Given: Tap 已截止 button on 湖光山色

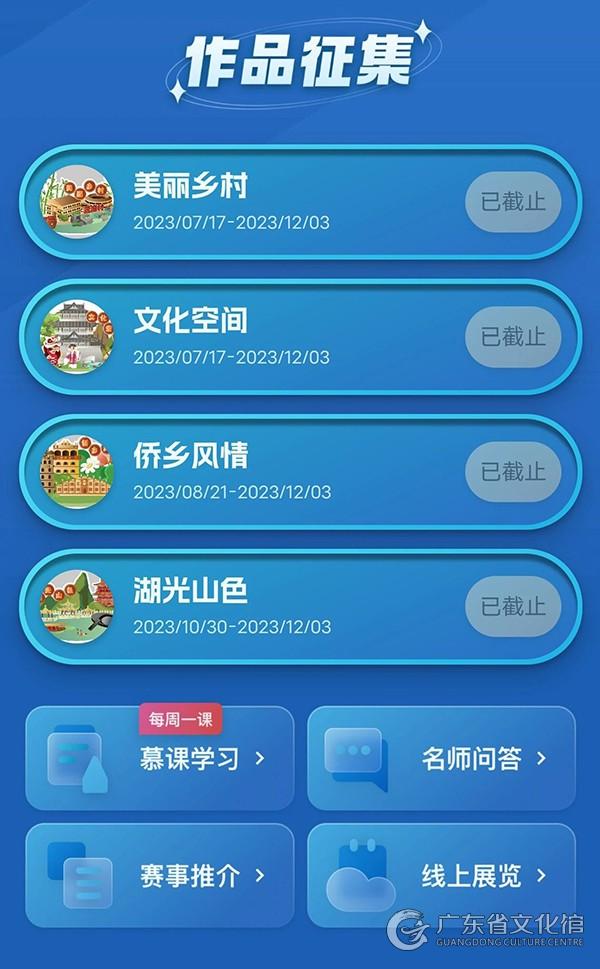Looking at the screenshot, I should tap(513, 607).
